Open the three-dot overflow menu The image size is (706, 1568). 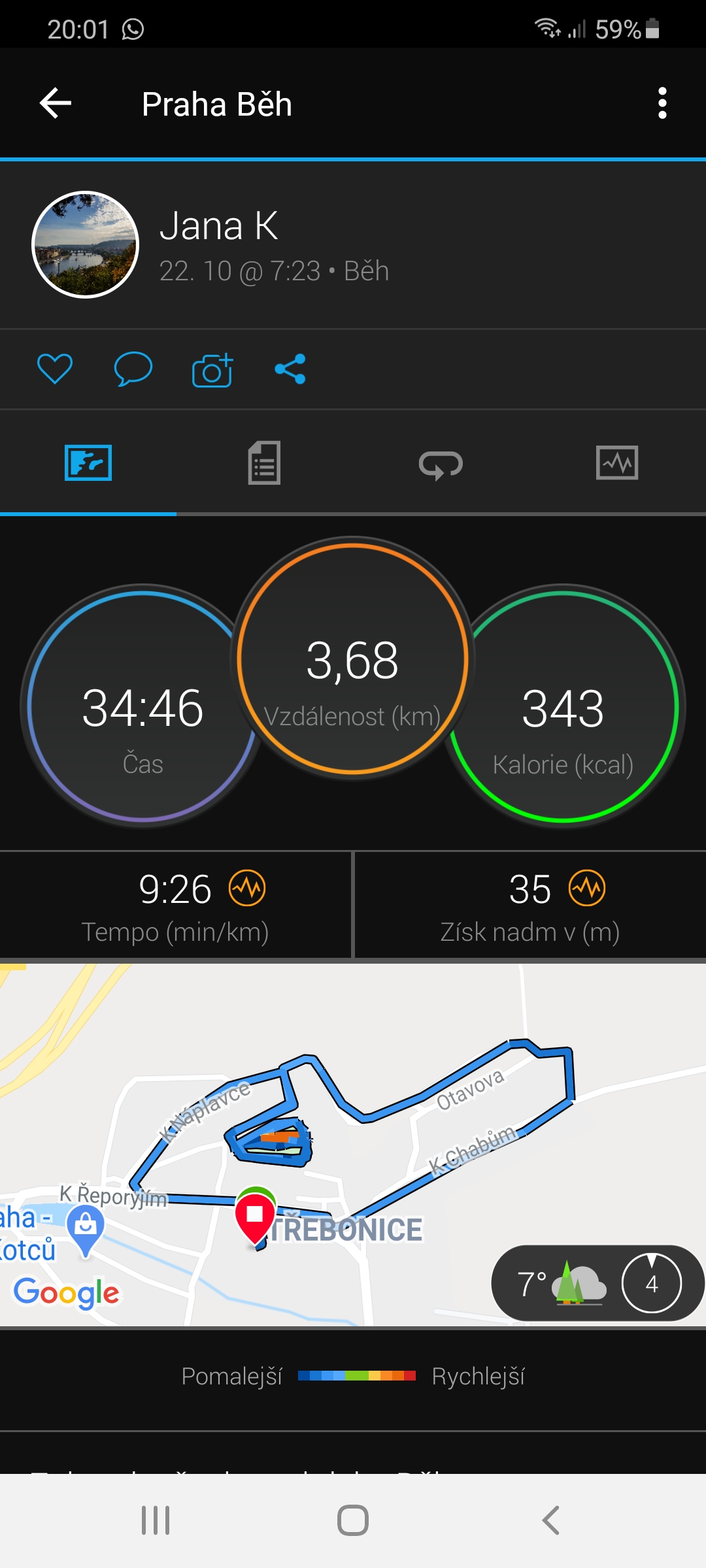pyautogui.click(x=662, y=103)
